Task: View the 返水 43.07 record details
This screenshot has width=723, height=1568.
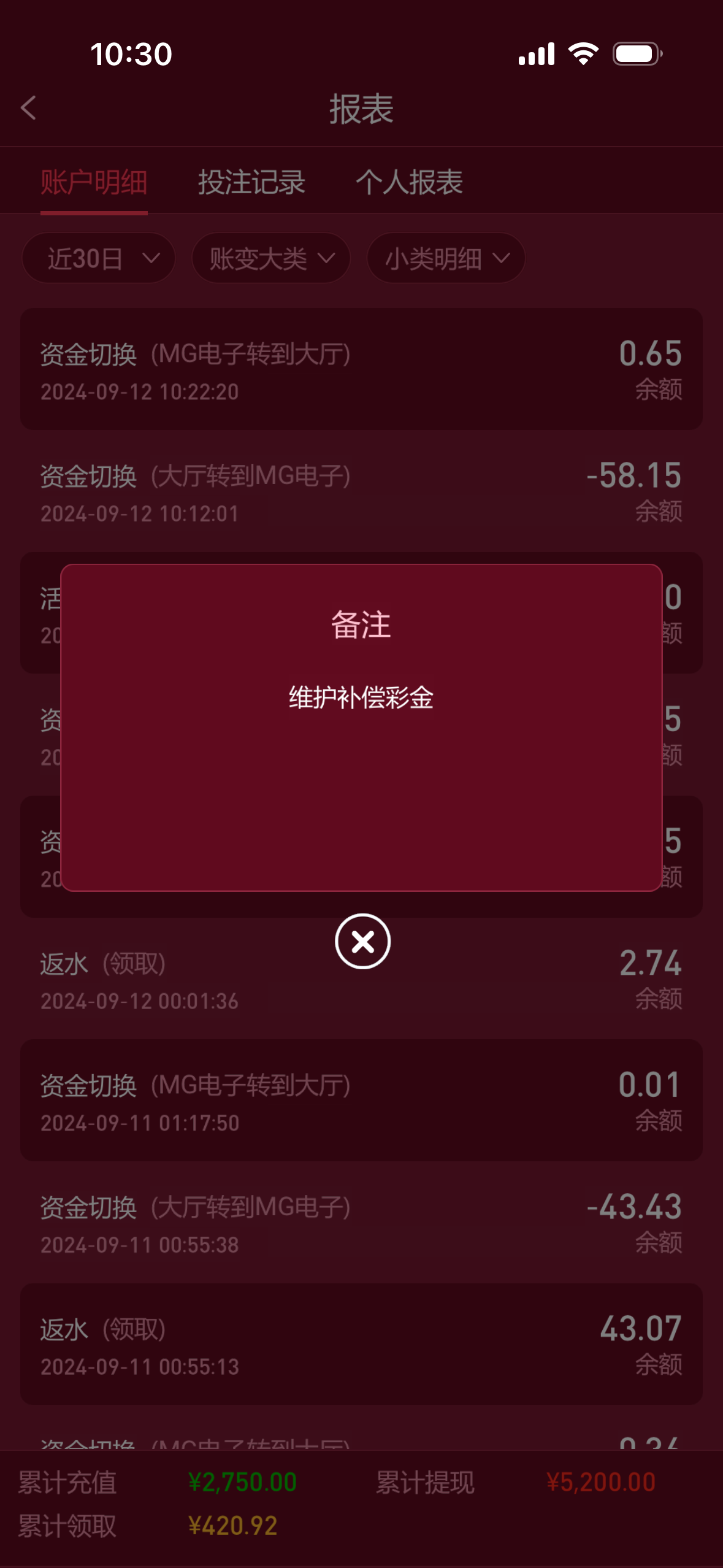Action: pos(361,1343)
